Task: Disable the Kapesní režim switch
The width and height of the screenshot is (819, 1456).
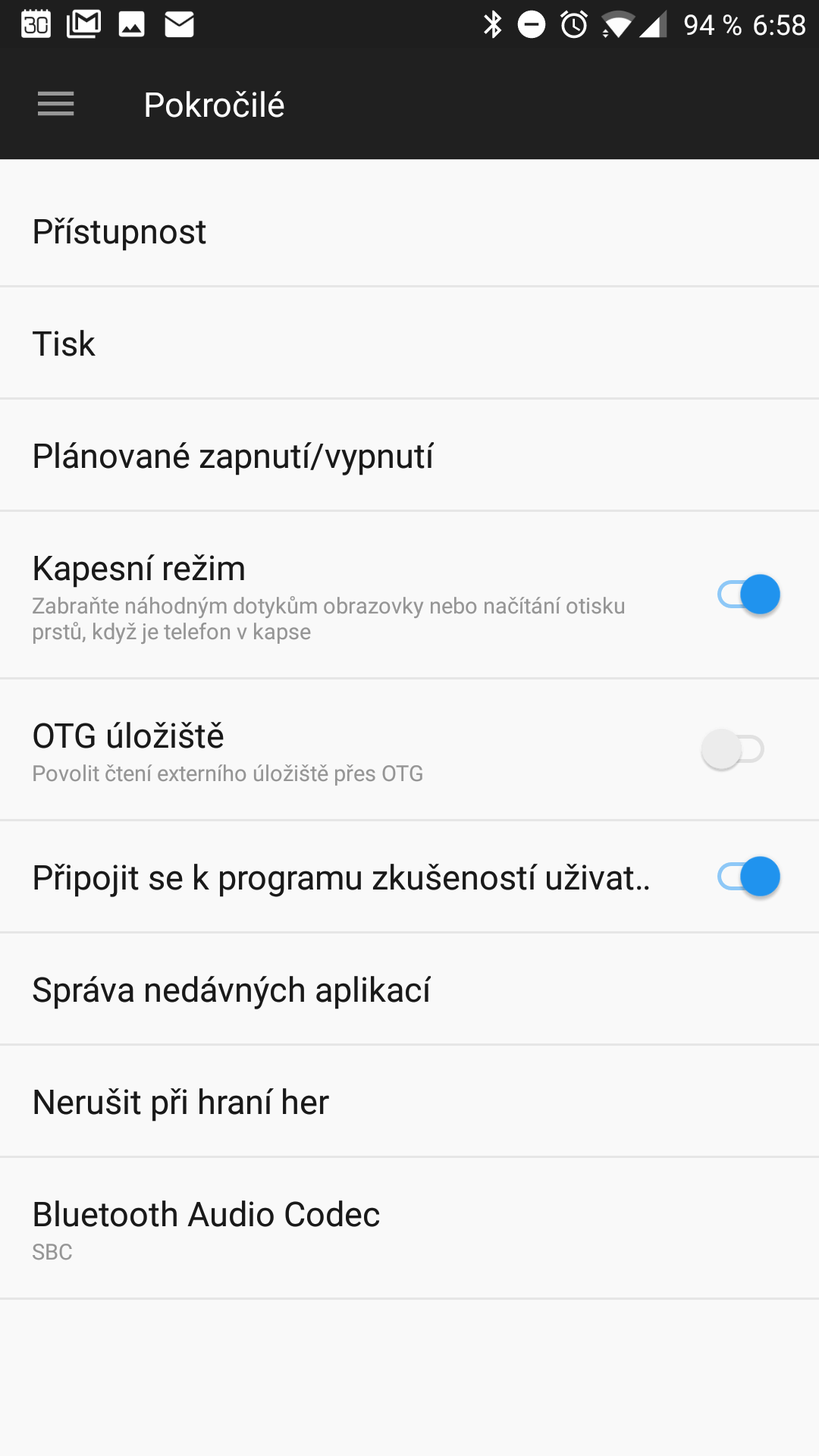Action: pyautogui.click(x=748, y=595)
